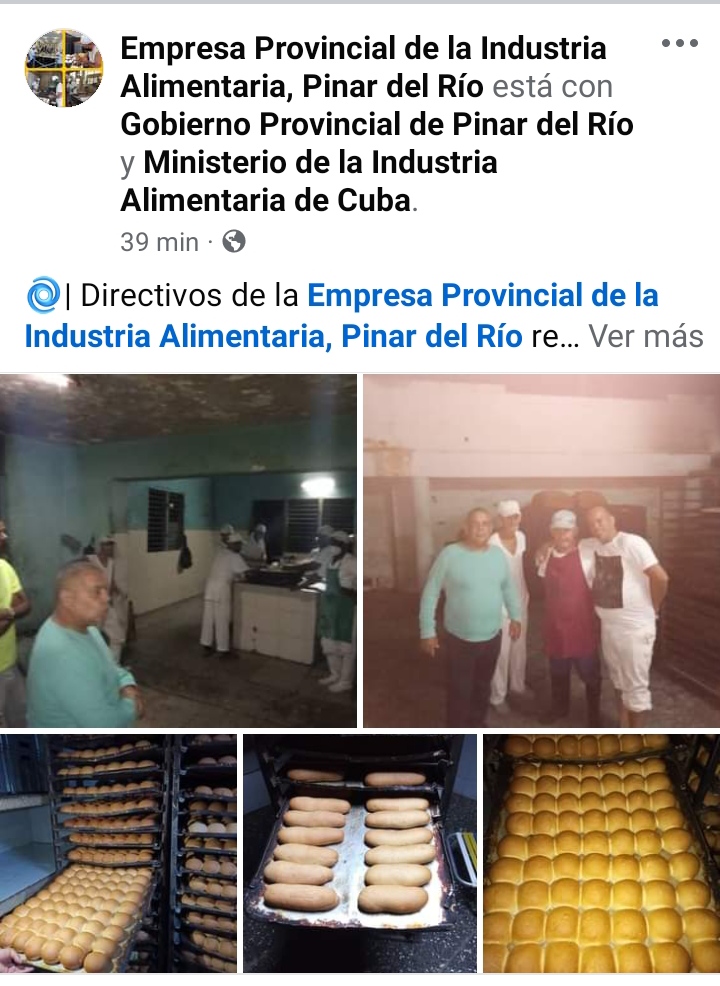Screen dimensions: 720x986
Task: Open photo of workers in the green-walled bakery
Action: pyautogui.click(x=178, y=550)
